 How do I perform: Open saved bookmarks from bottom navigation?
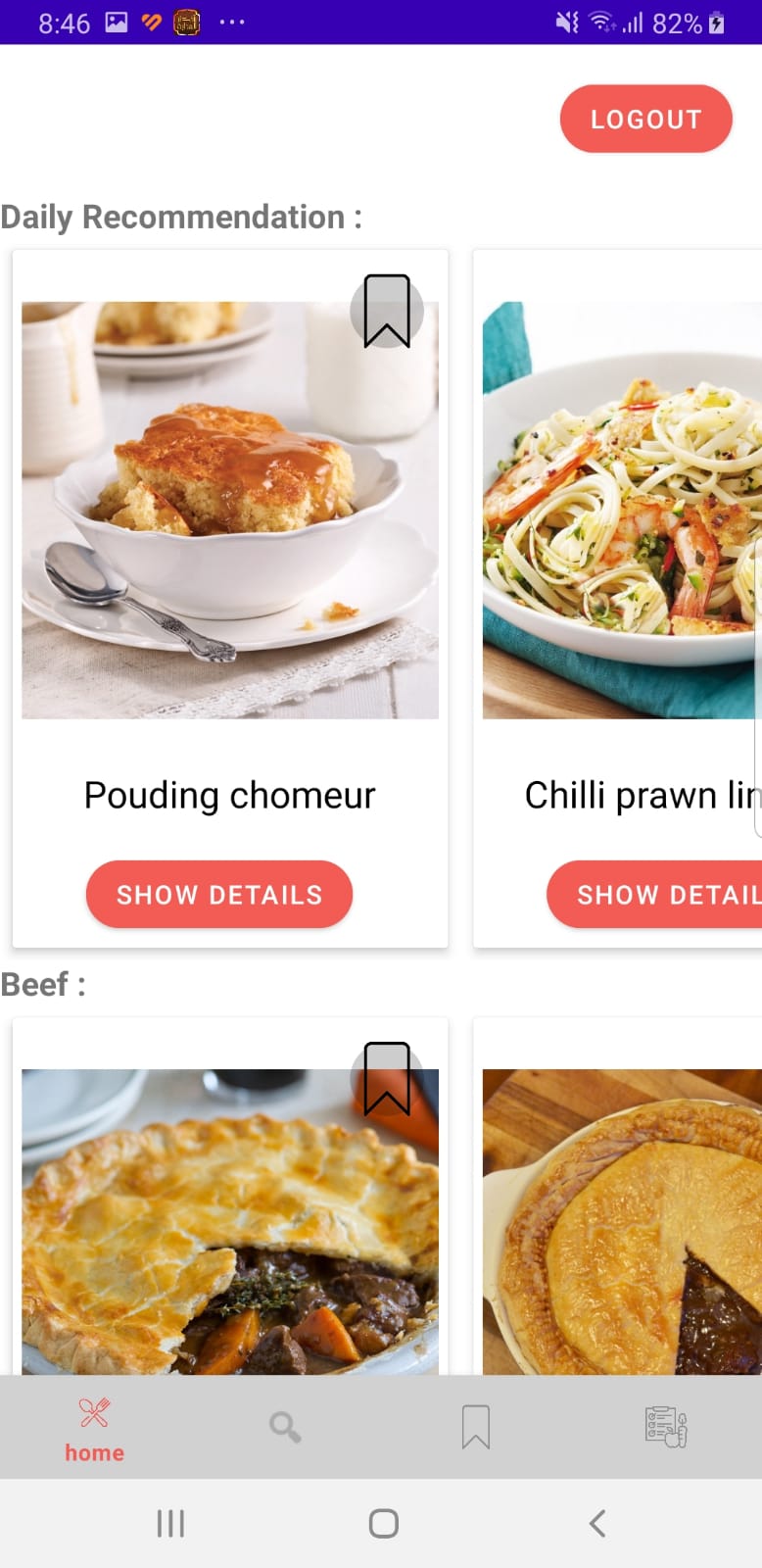(475, 1427)
